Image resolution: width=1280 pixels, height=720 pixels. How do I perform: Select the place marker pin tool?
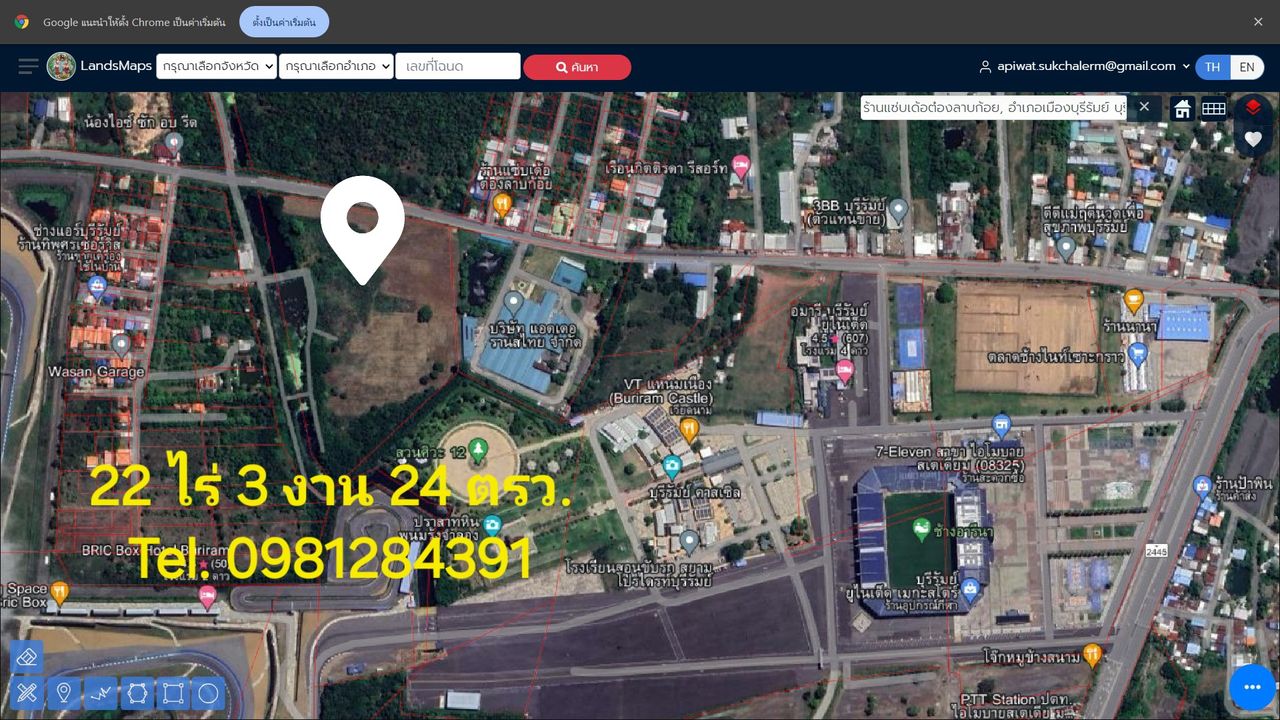[x=64, y=692]
